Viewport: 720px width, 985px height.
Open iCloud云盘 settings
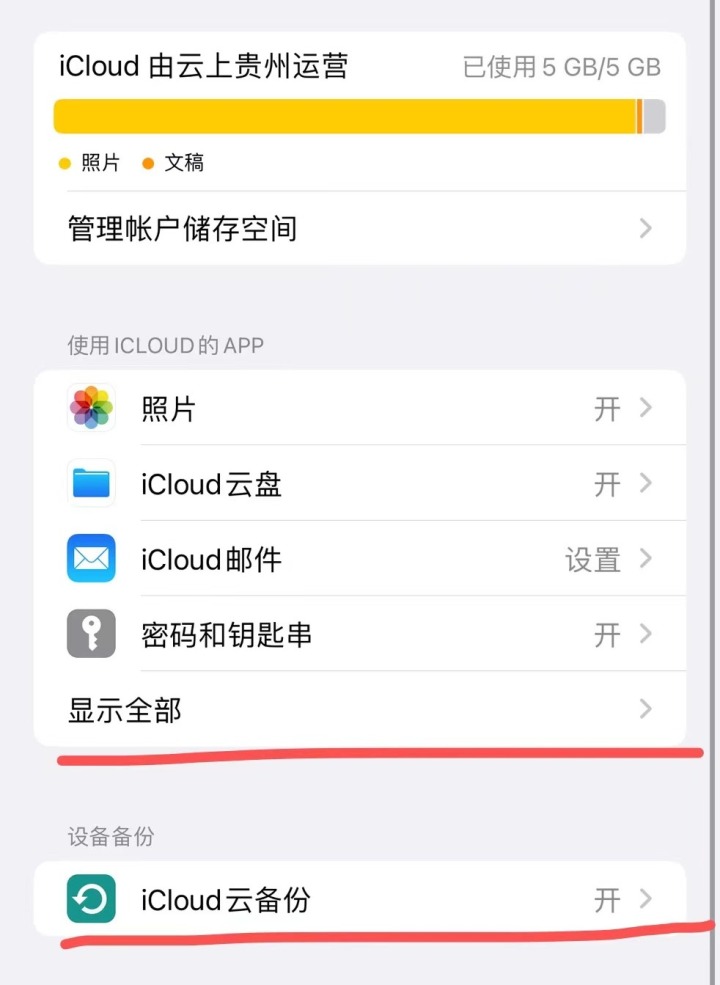coord(360,484)
